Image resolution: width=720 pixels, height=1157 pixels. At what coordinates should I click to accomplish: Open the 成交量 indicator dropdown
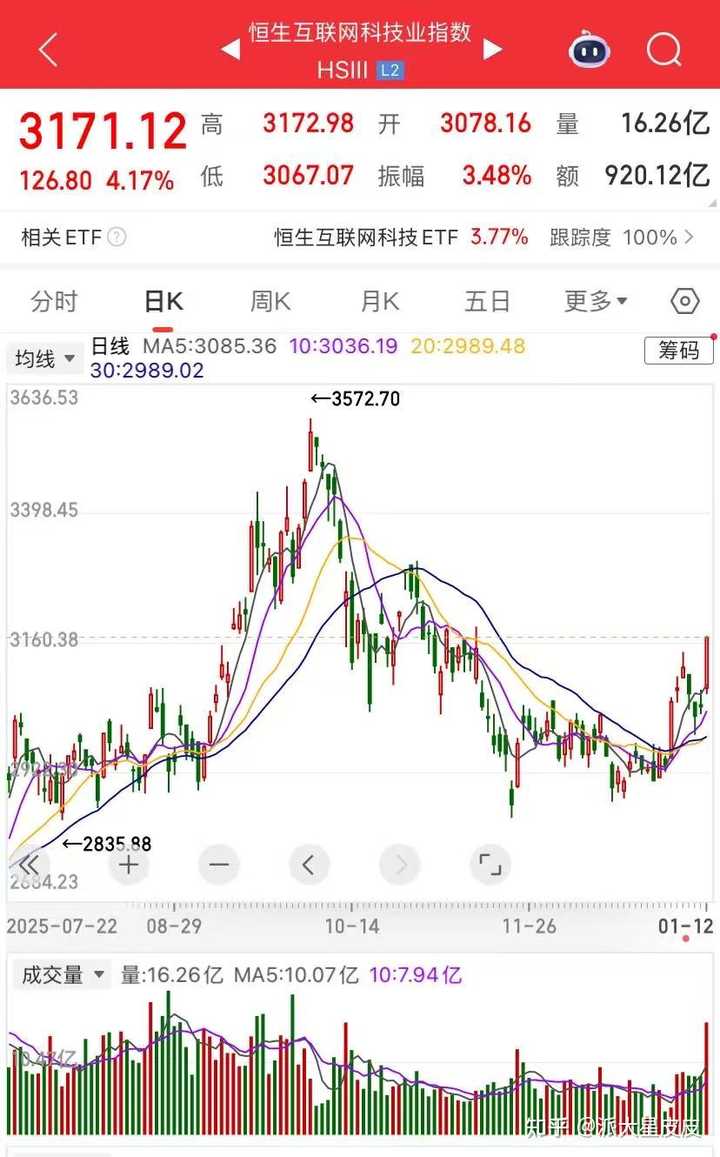60,975
